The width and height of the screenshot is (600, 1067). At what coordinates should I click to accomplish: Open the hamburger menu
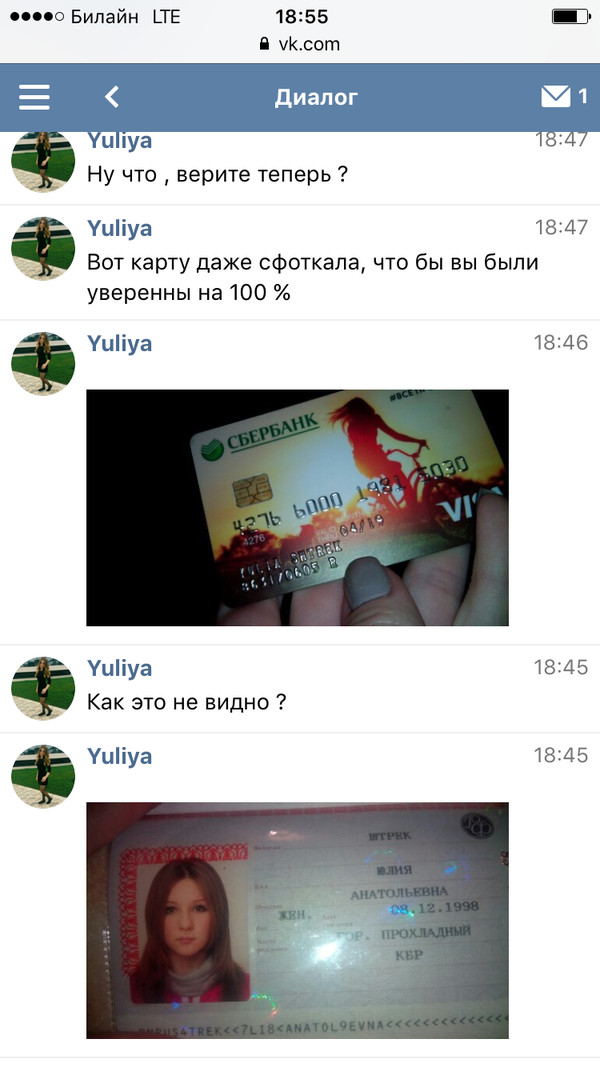34,97
